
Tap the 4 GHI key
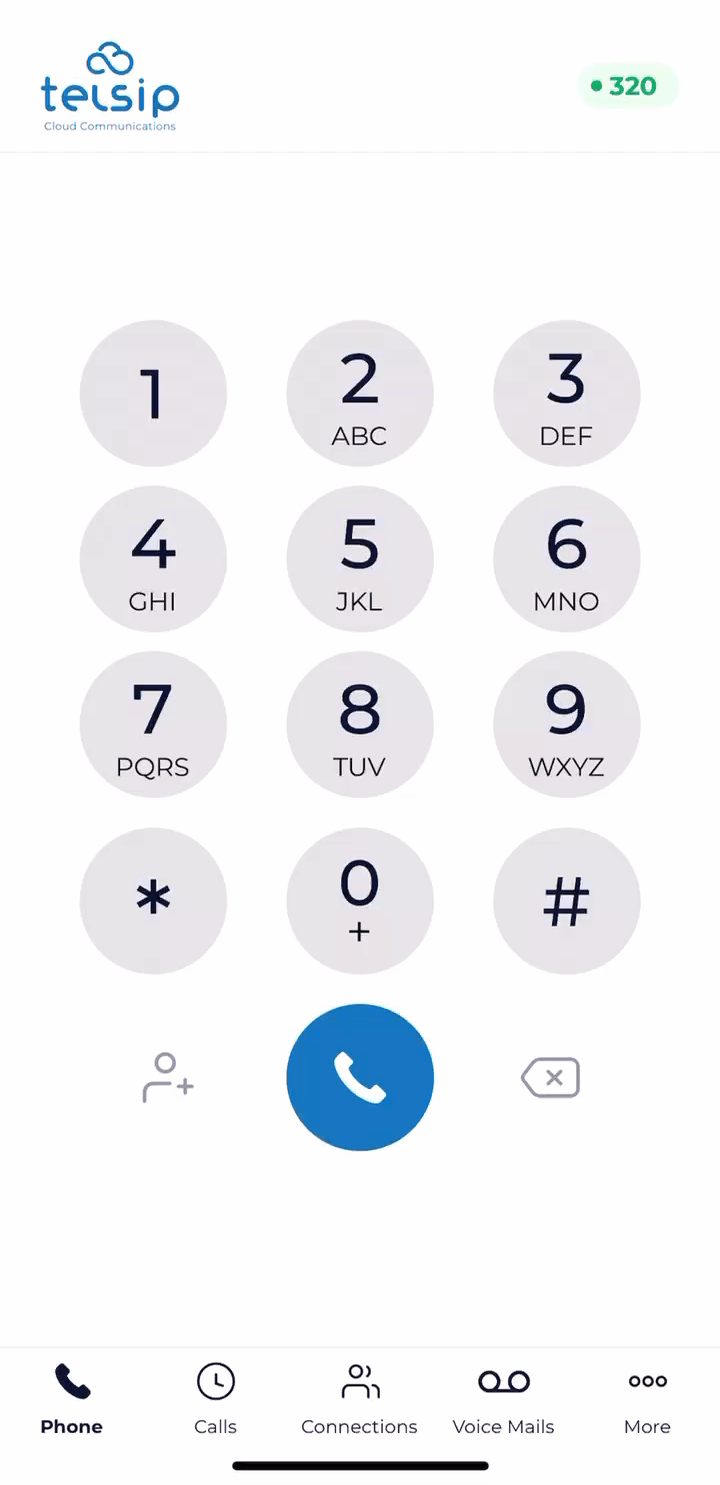[153, 559]
